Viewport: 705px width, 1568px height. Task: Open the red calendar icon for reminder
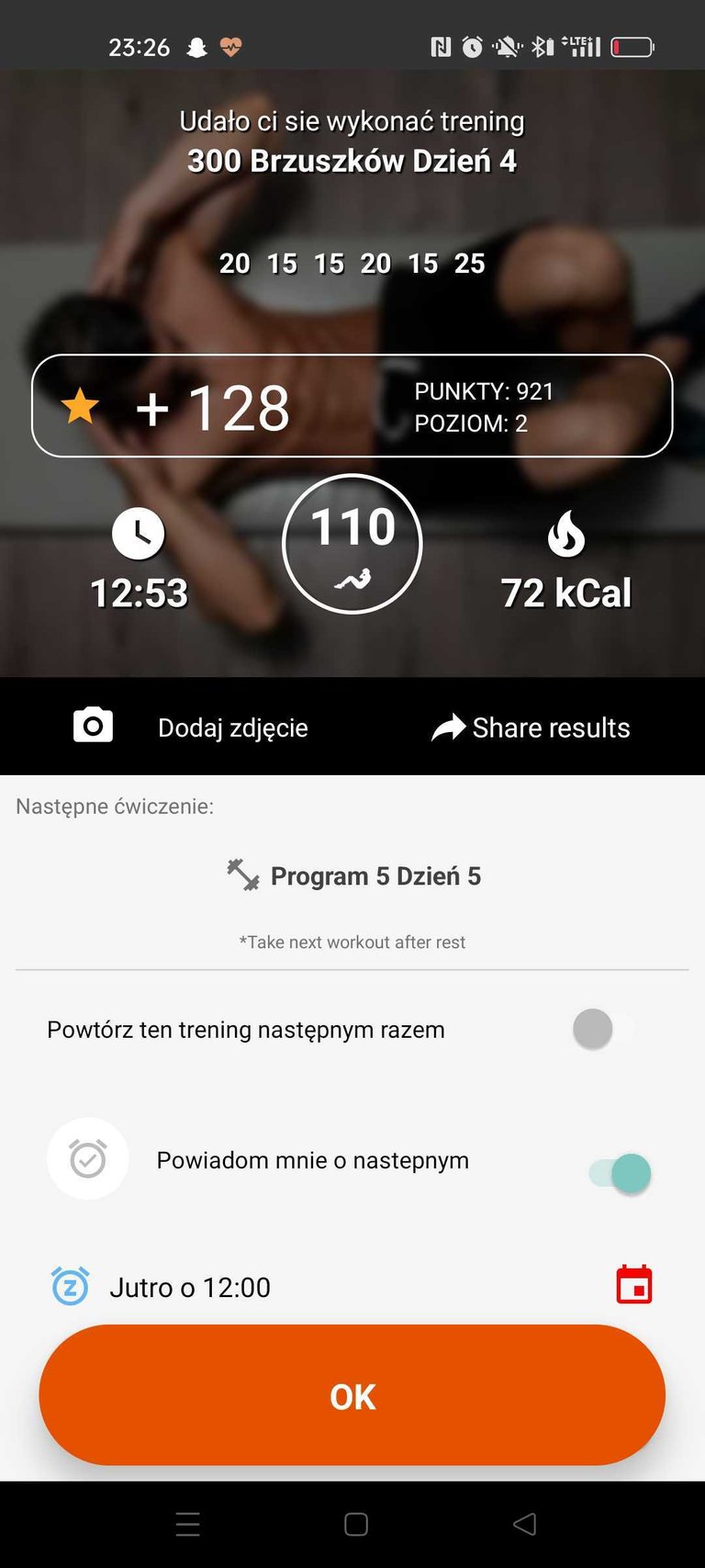pos(633,1284)
